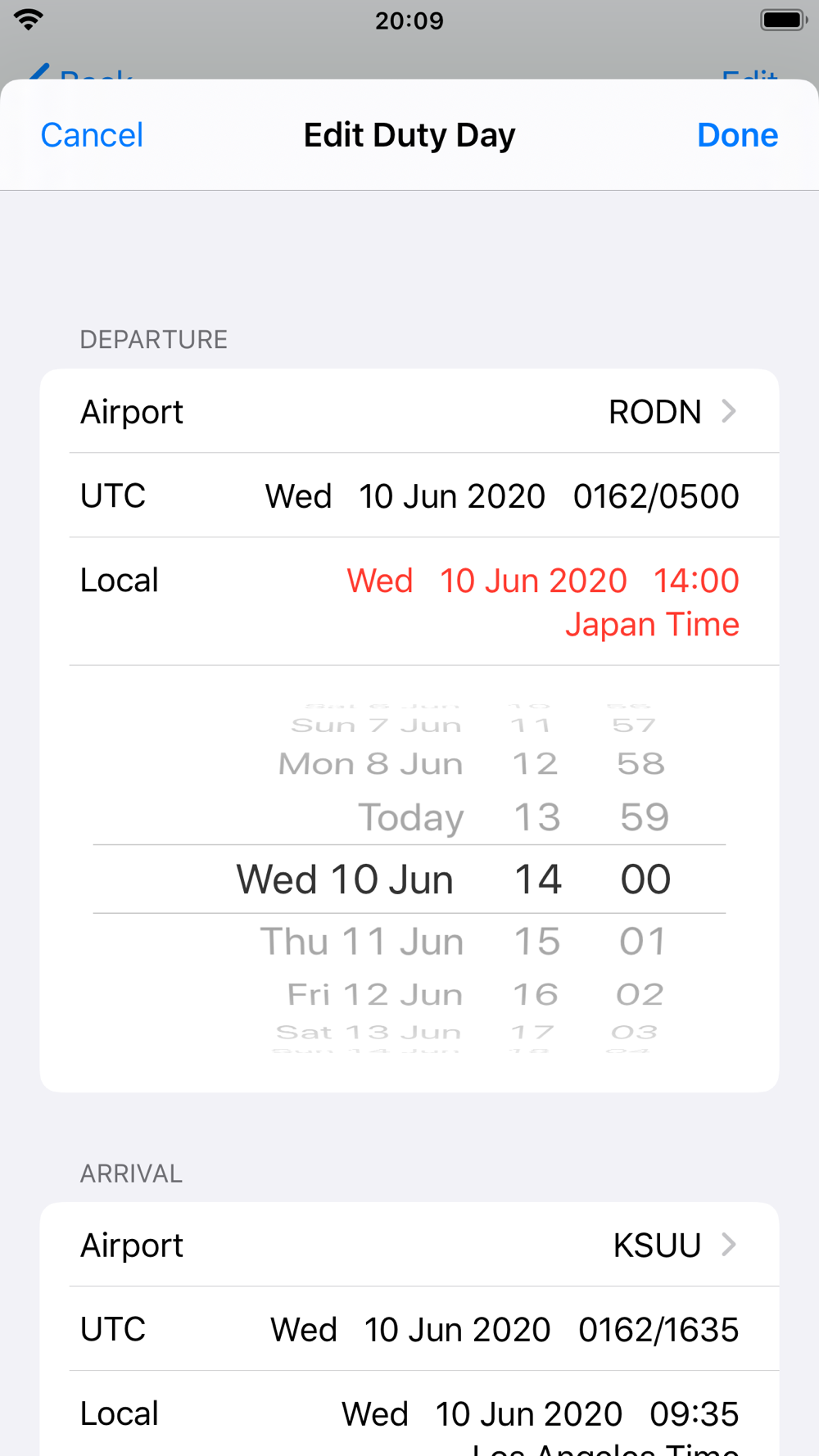Viewport: 819px width, 1456px height.
Task: Choose minute 01 in the picker
Action: pos(644,941)
